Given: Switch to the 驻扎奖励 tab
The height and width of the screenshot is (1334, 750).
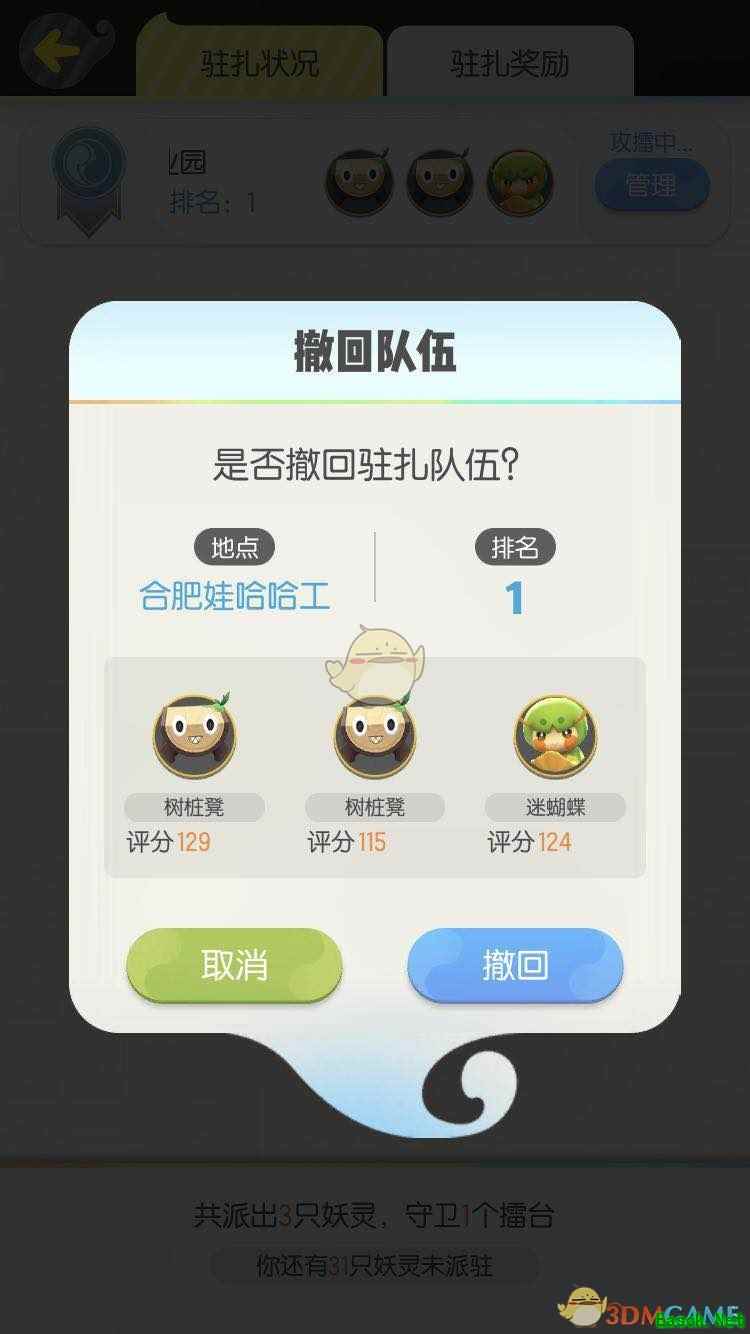Looking at the screenshot, I should pos(510,63).
